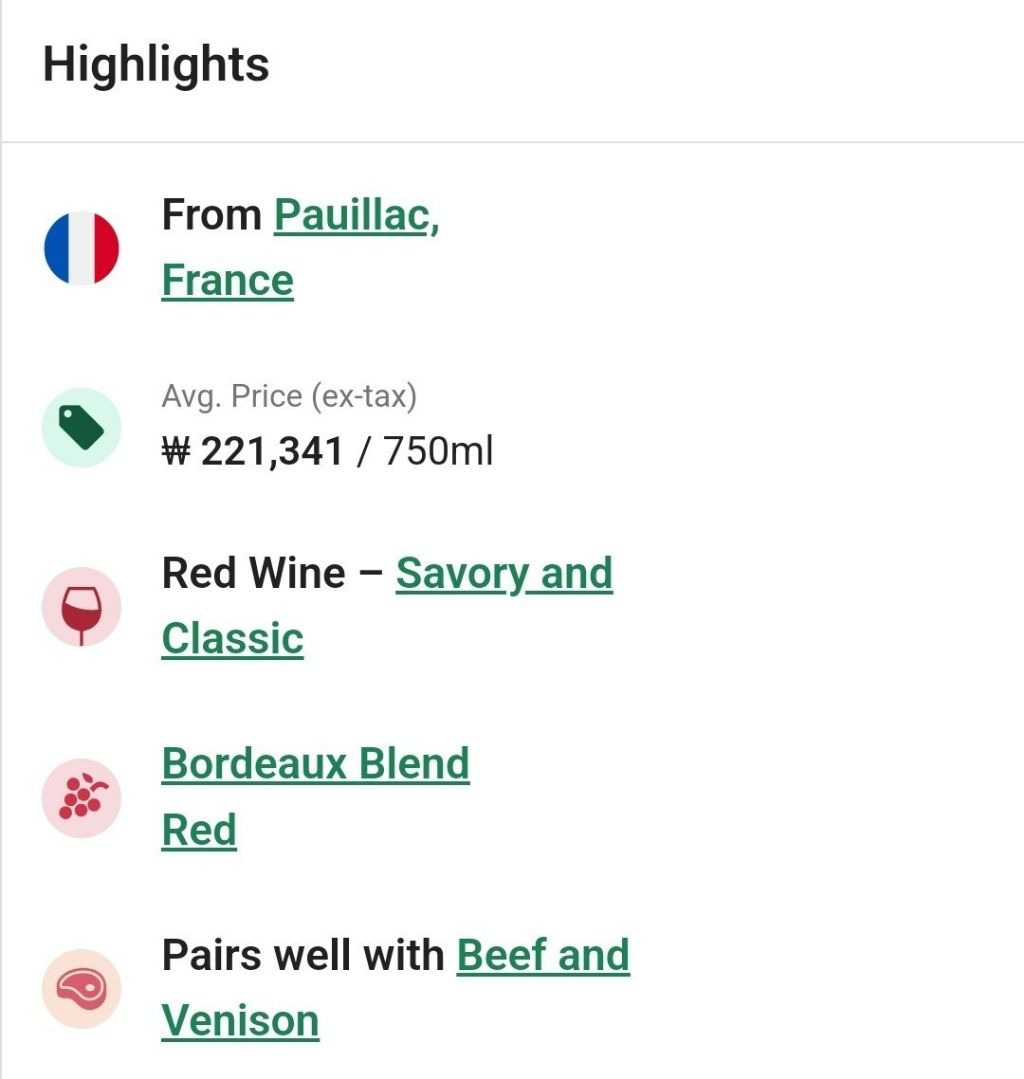The image size is (1024, 1079).
Task: Open the Pauillac, France region link
Action: [356, 215]
